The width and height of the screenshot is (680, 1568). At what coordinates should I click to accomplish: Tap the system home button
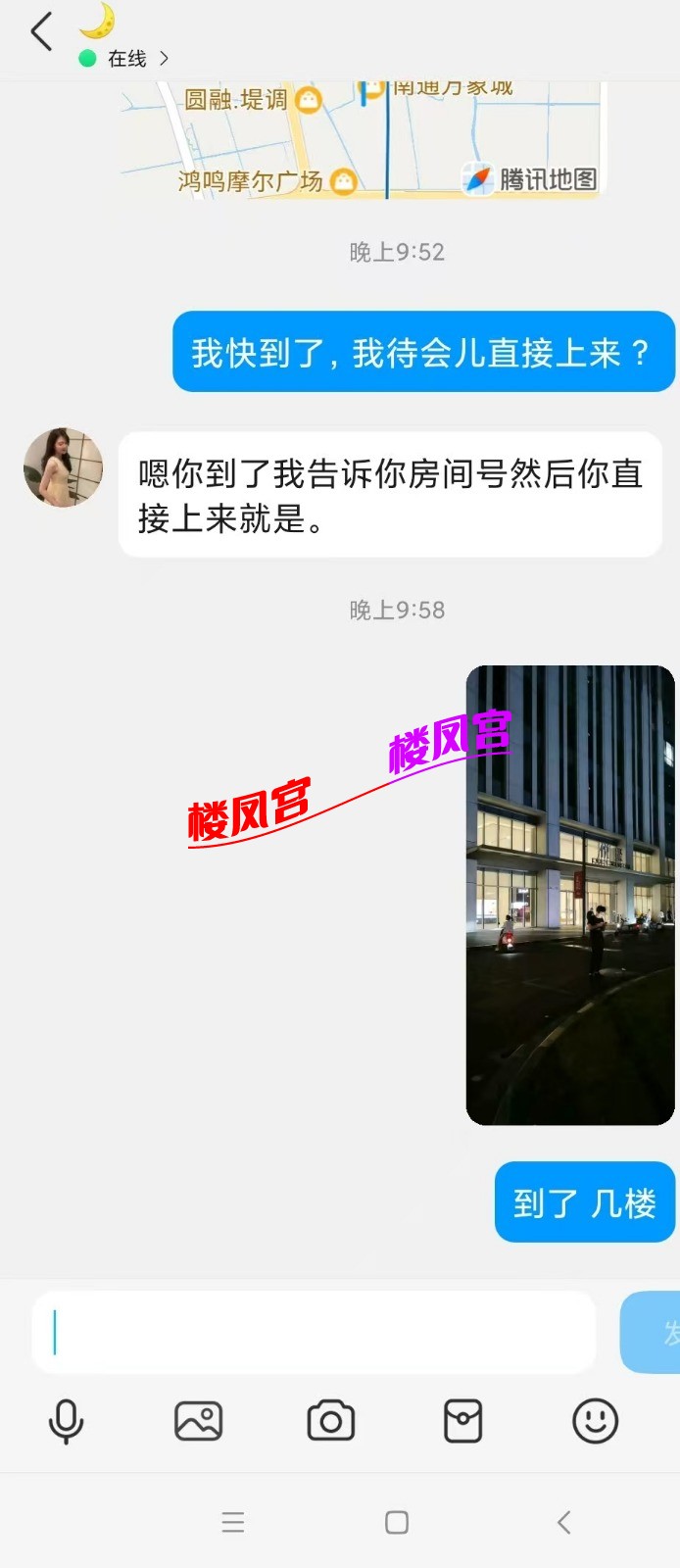point(397,1522)
